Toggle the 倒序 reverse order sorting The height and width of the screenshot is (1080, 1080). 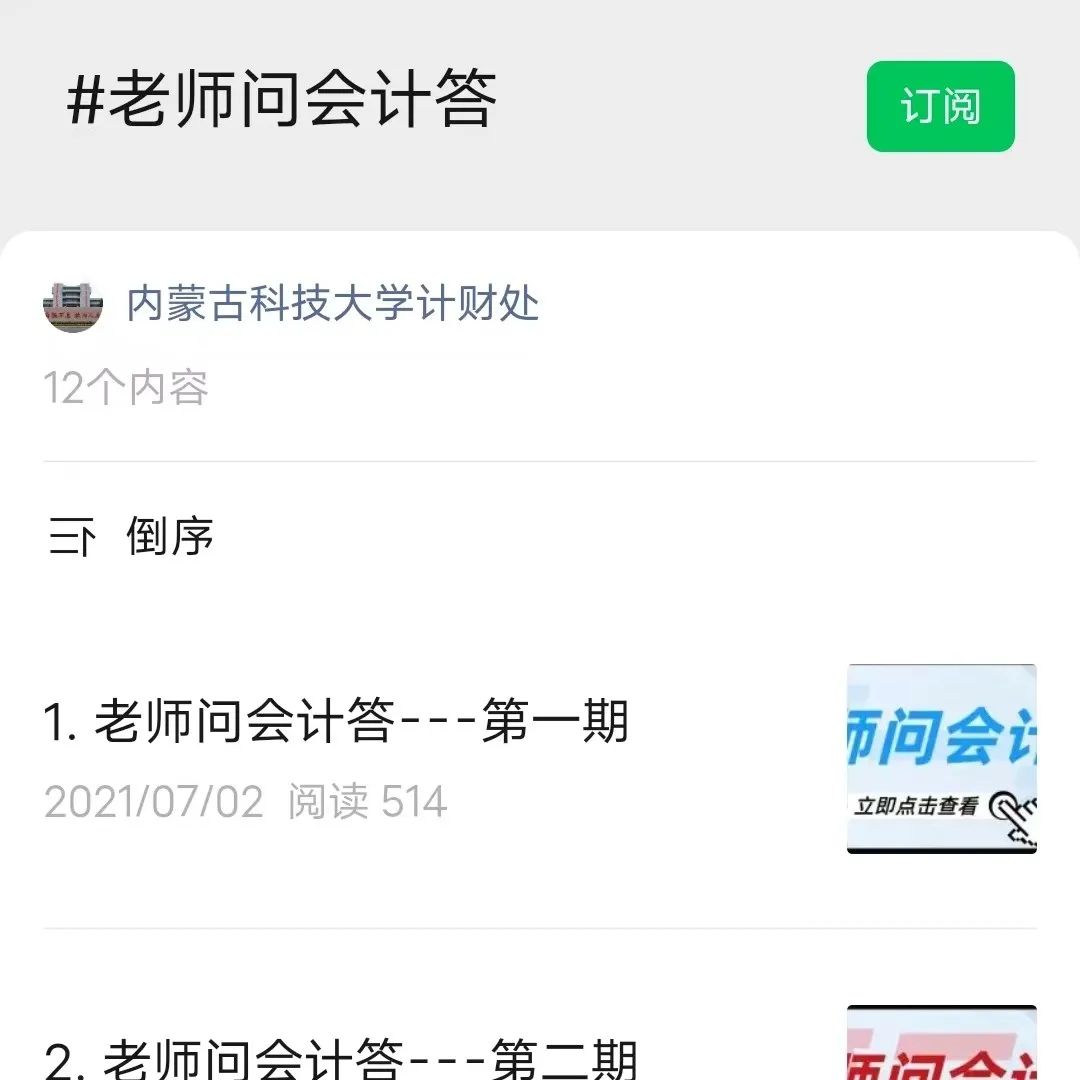133,538
